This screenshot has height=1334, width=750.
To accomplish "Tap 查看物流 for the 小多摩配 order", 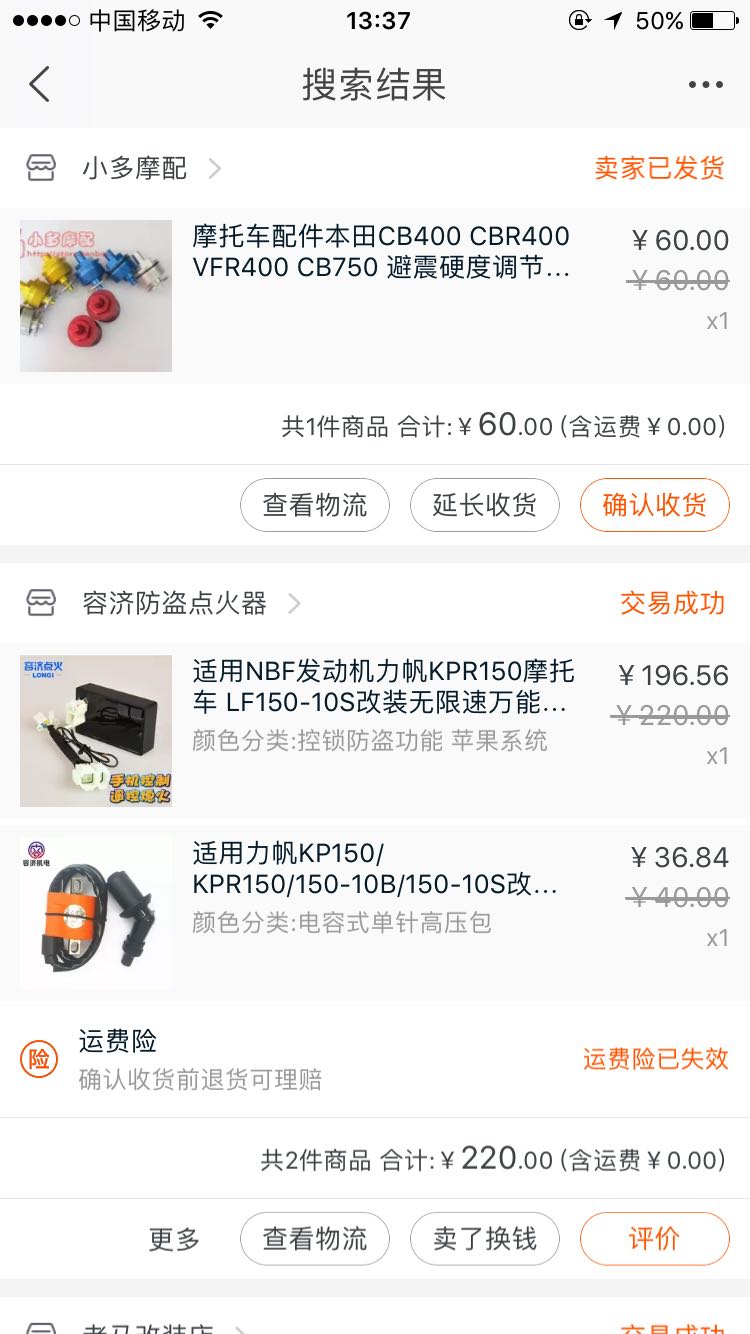I will (x=315, y=505).
